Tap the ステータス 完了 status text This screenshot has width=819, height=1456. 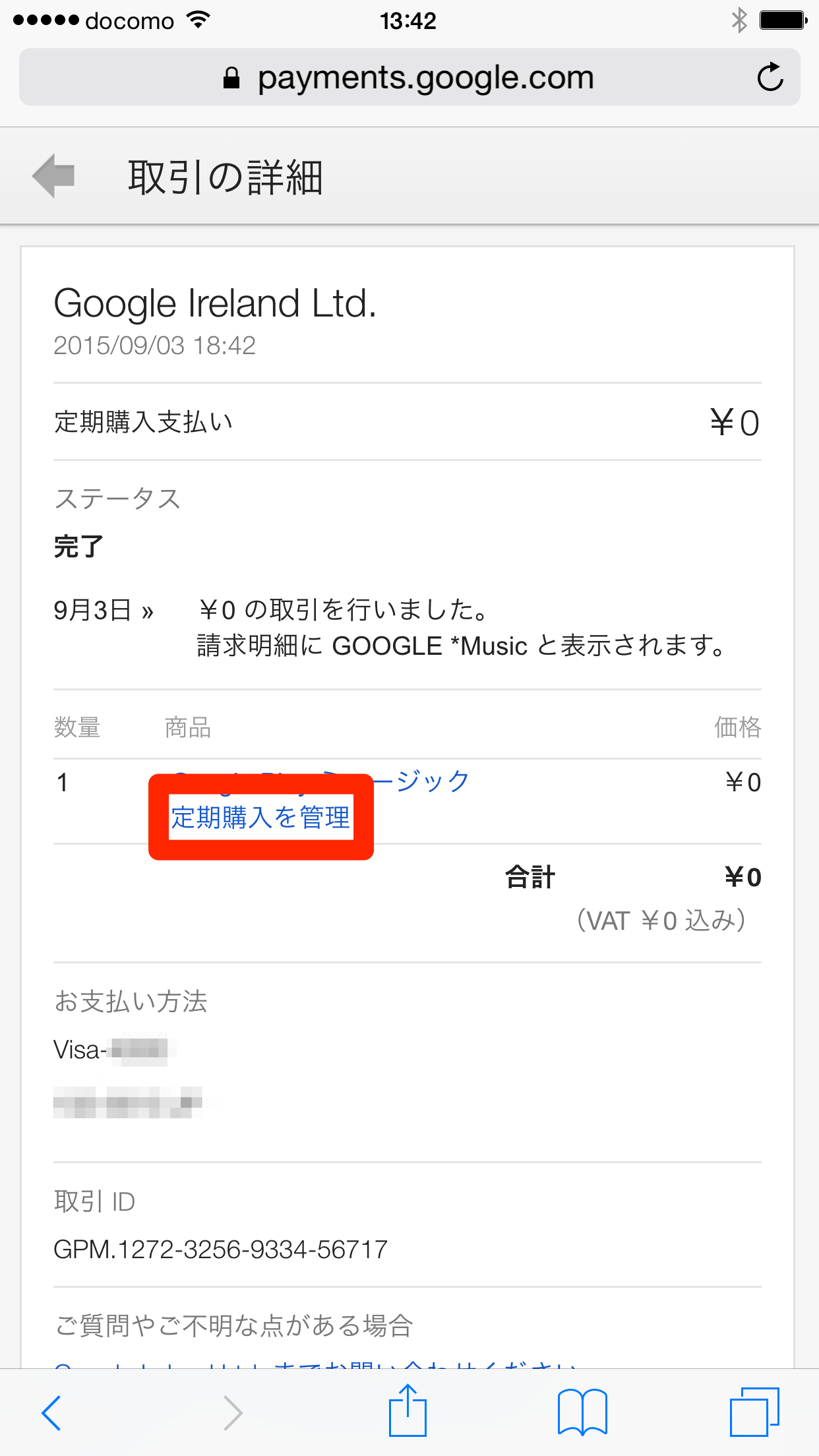coord(76,546)
